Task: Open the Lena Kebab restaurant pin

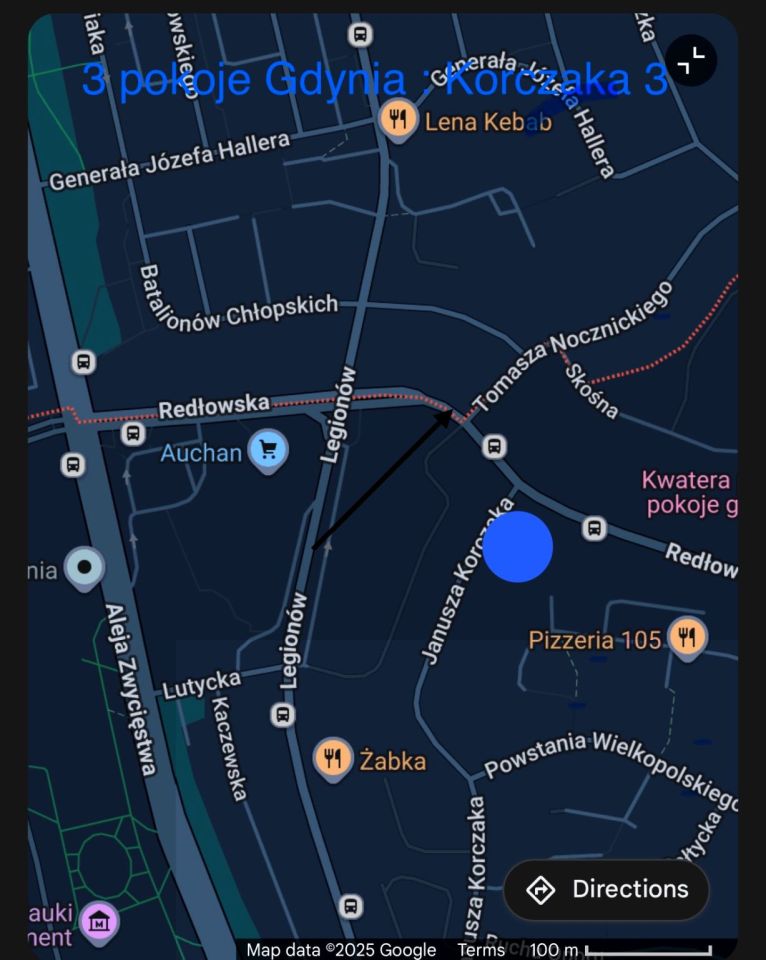Action: click(x=398, y=121)
